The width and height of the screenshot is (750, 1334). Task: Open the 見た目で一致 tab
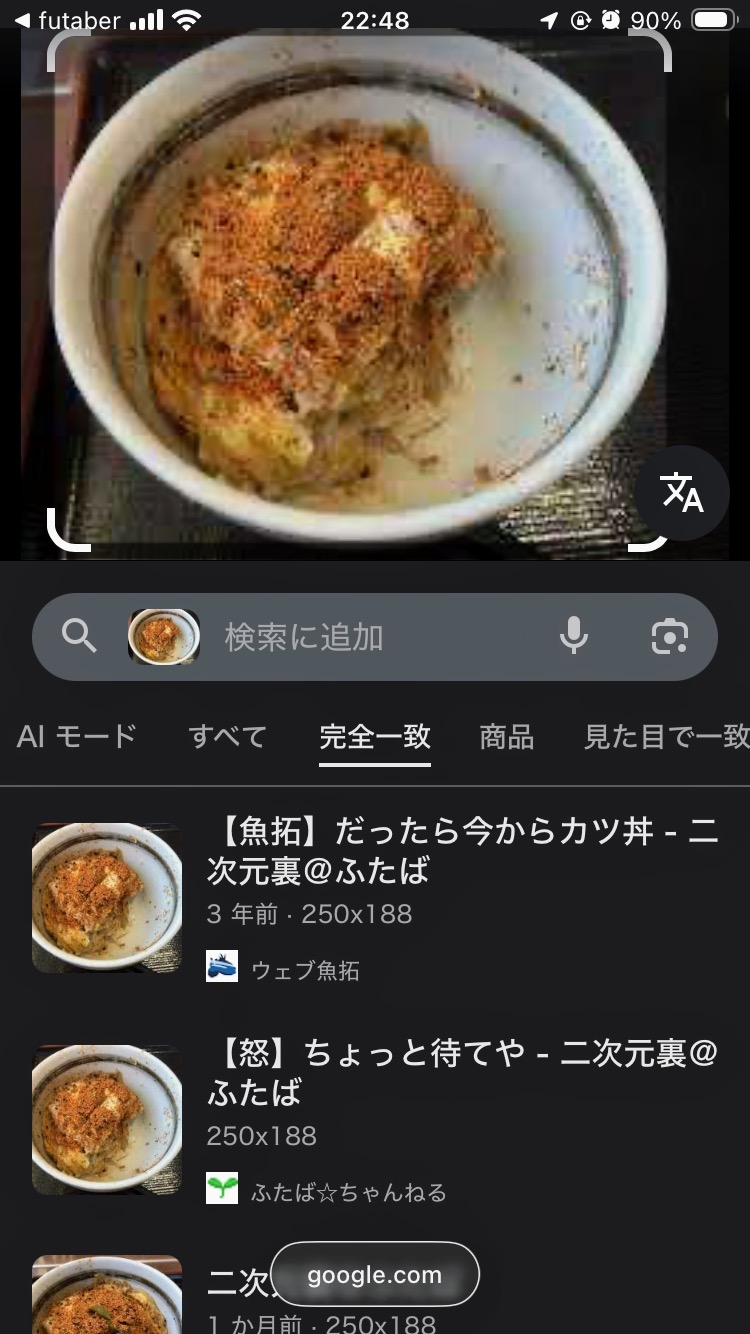pyautogui.click(x=666, y=737)
